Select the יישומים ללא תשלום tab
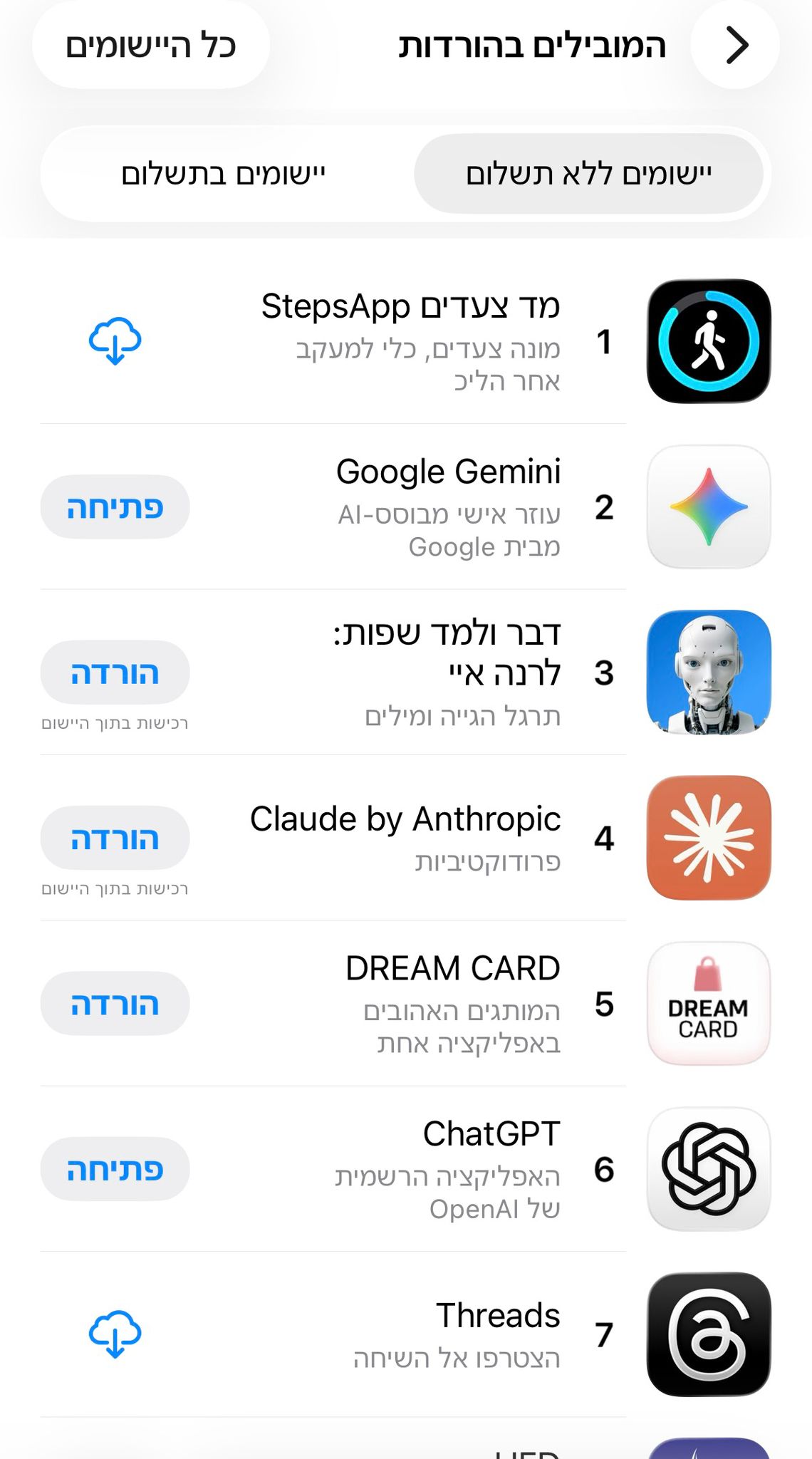Image resolution: width=812 pixels, height=1459 pixels. 588,174
